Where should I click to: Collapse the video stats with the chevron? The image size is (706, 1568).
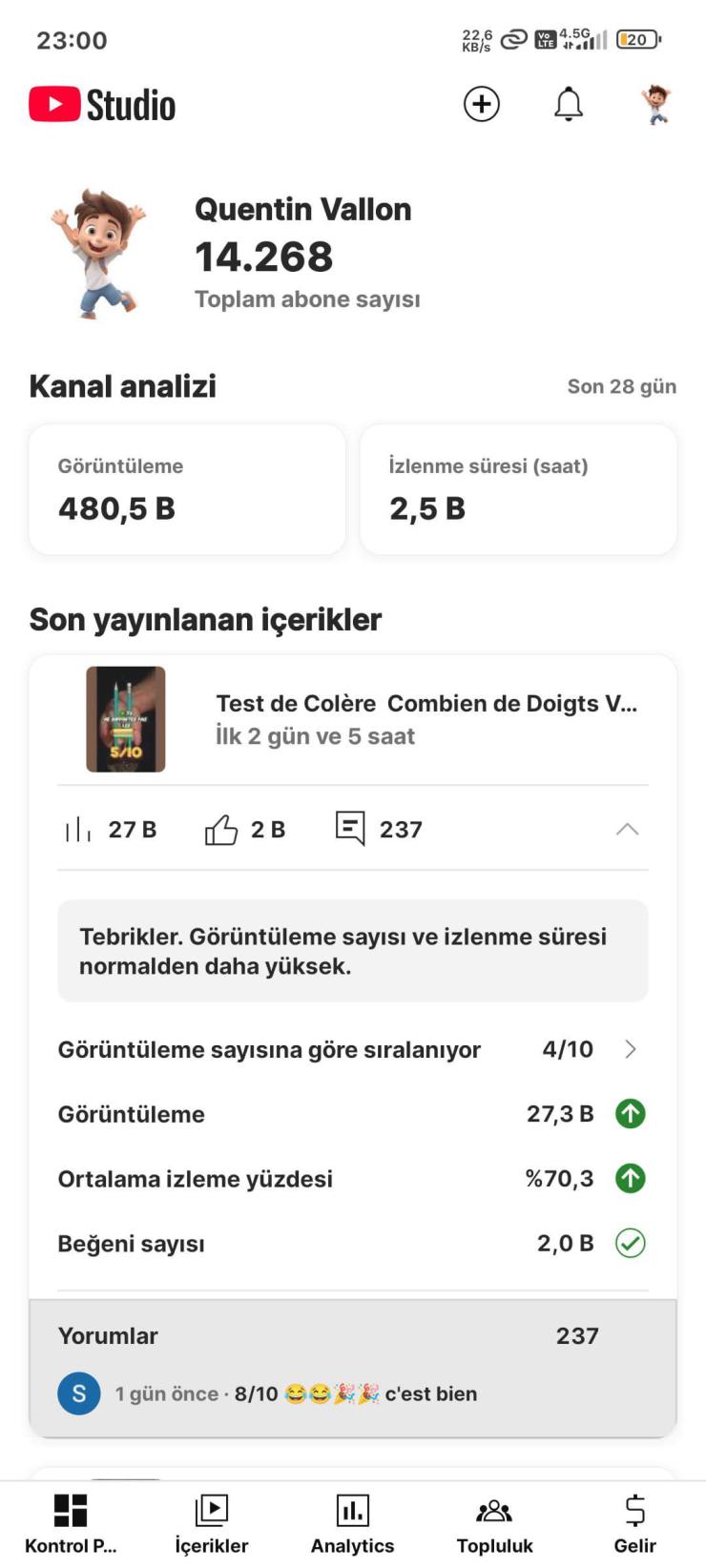tap(628, 830)
